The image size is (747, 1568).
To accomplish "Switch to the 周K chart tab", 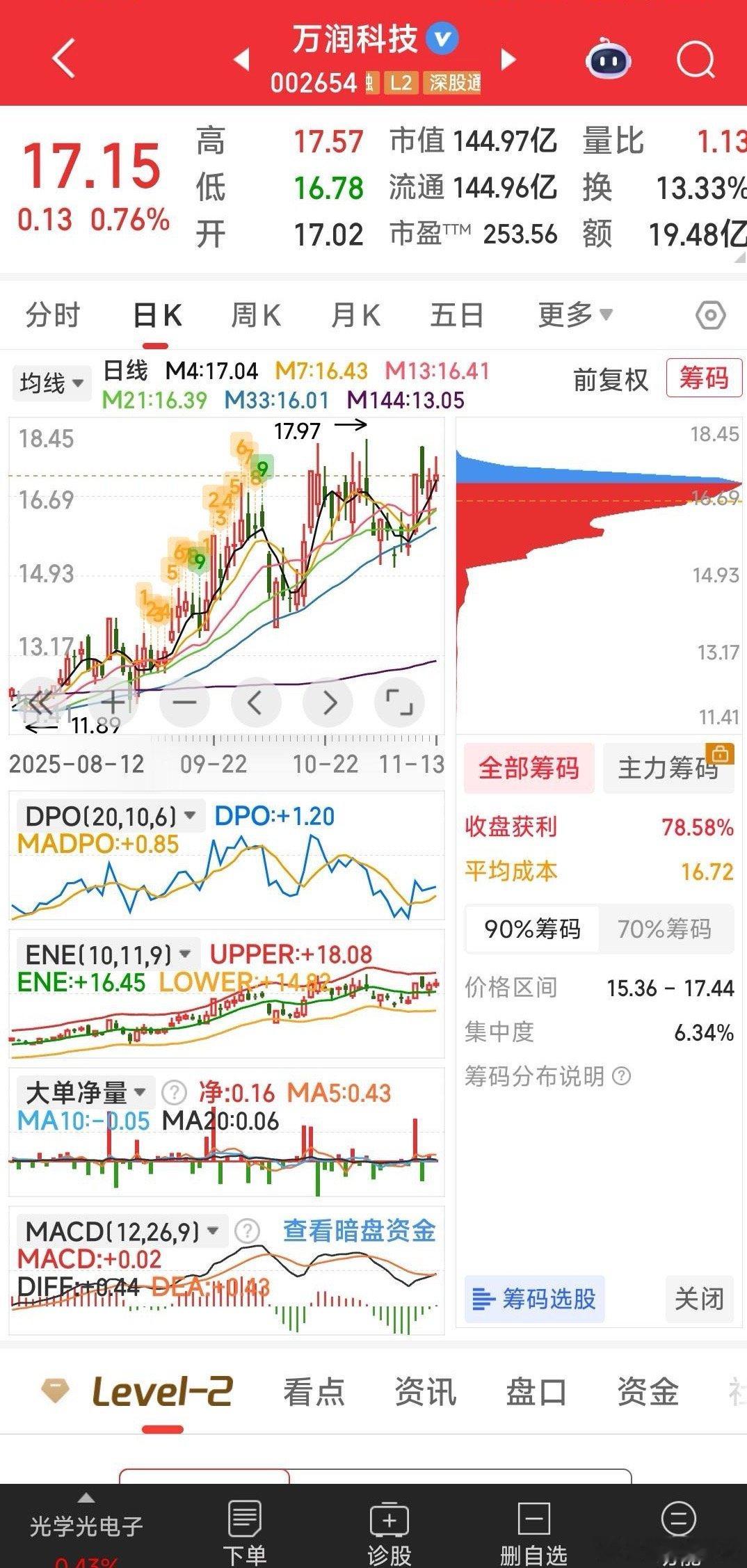I will coord(255,316).
